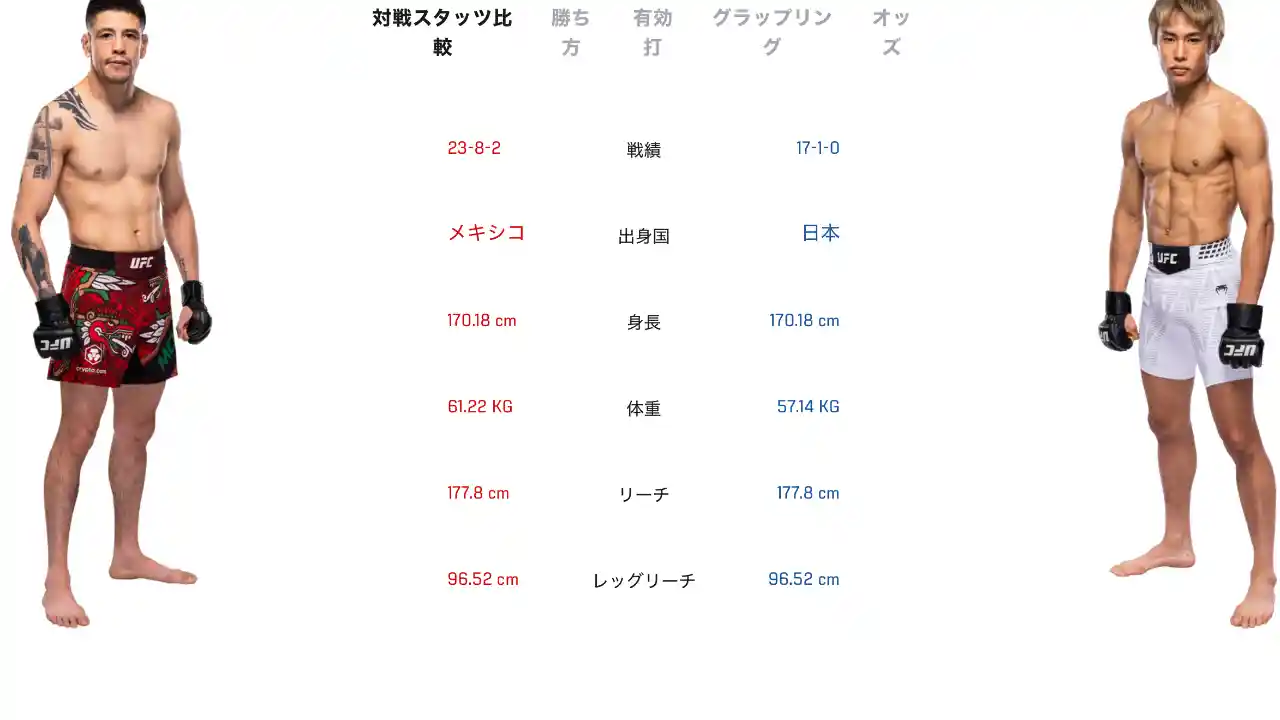
Task: Open the 有効打 tab
Action: [652, 32]
